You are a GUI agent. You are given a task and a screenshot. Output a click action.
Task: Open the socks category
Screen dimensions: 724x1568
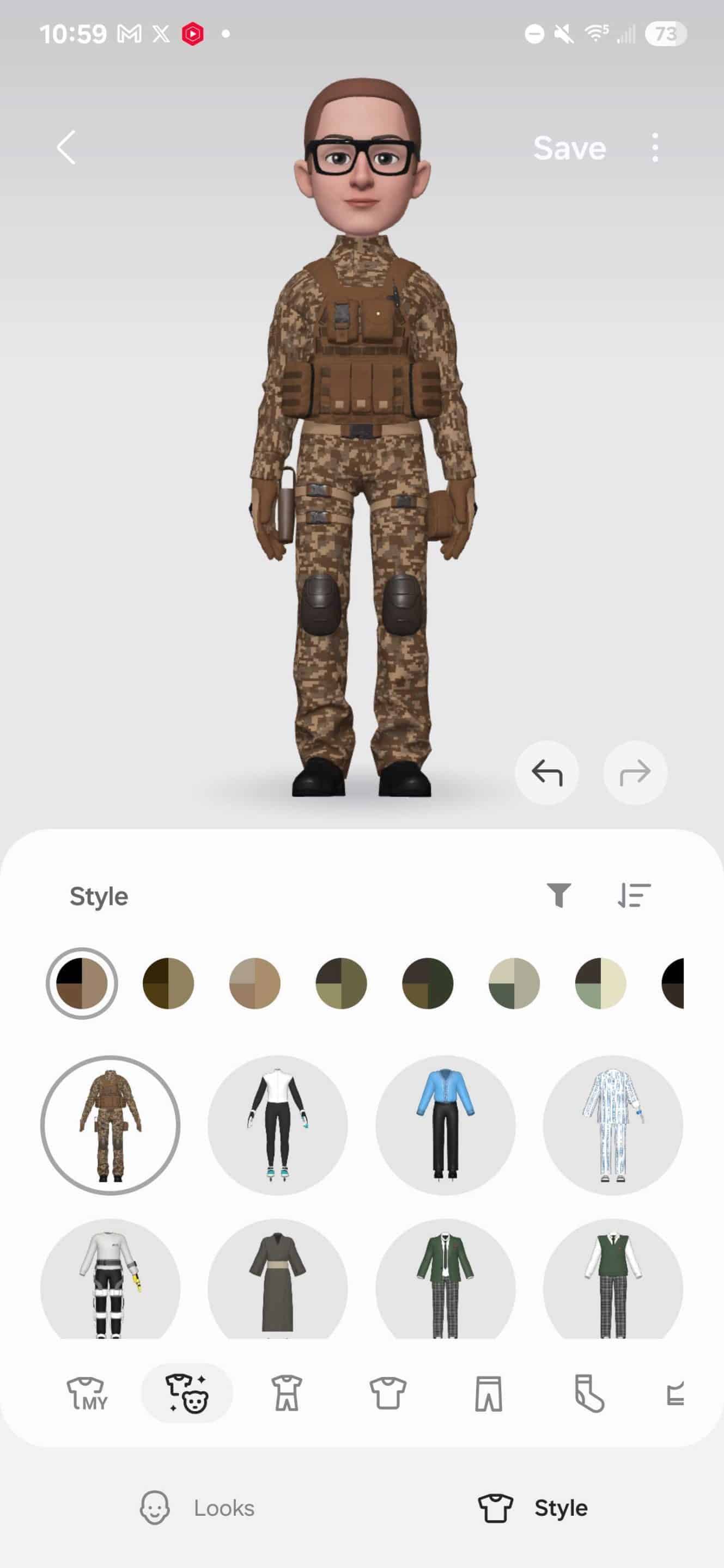point(589,1393)
